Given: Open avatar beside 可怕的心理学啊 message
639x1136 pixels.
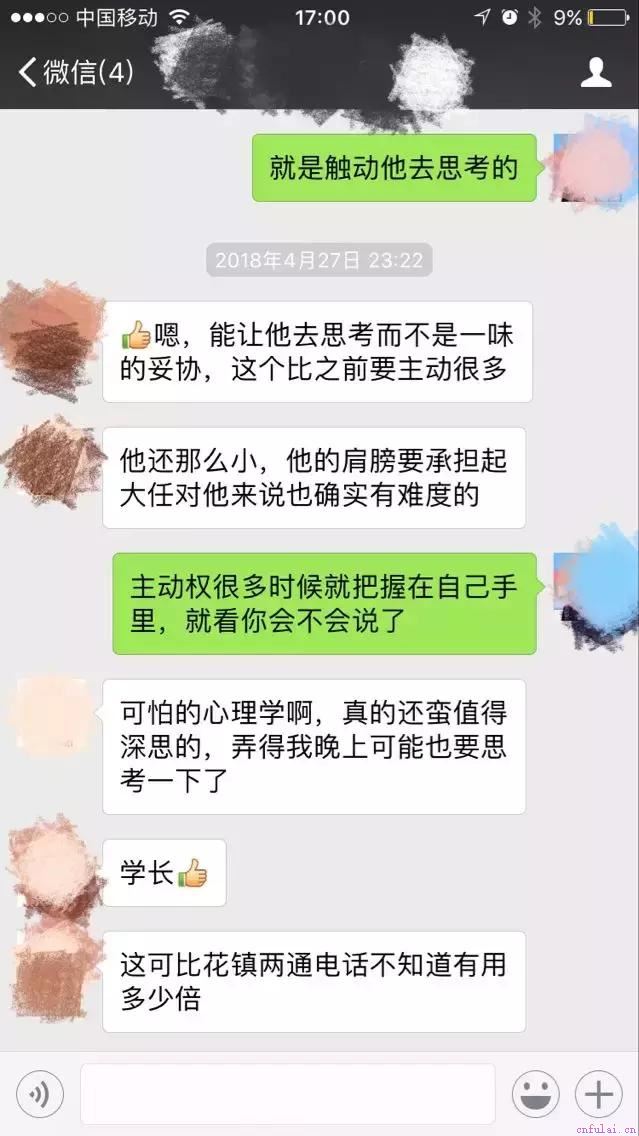Looking at the screenshot, I should click(52, 715).
